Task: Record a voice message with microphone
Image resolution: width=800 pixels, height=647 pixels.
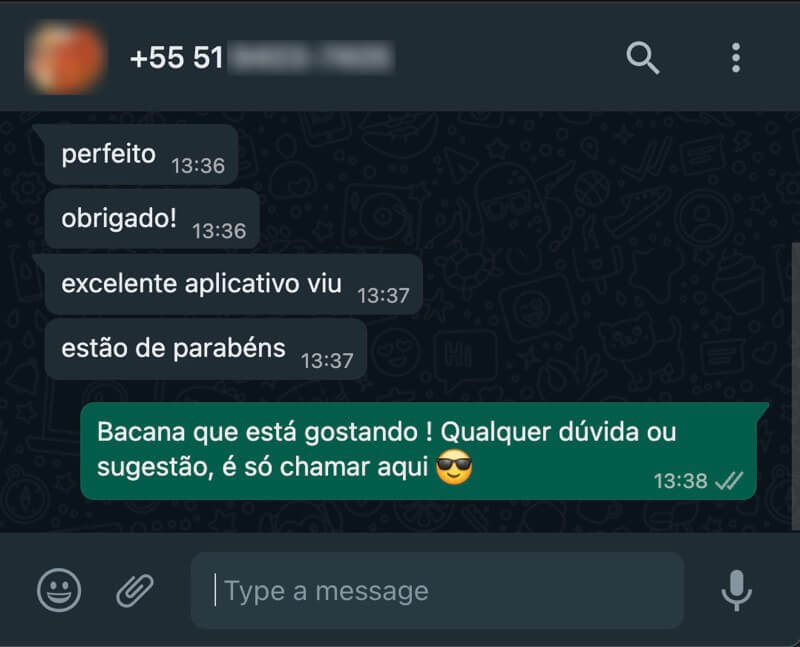Action: coord(736,590)
